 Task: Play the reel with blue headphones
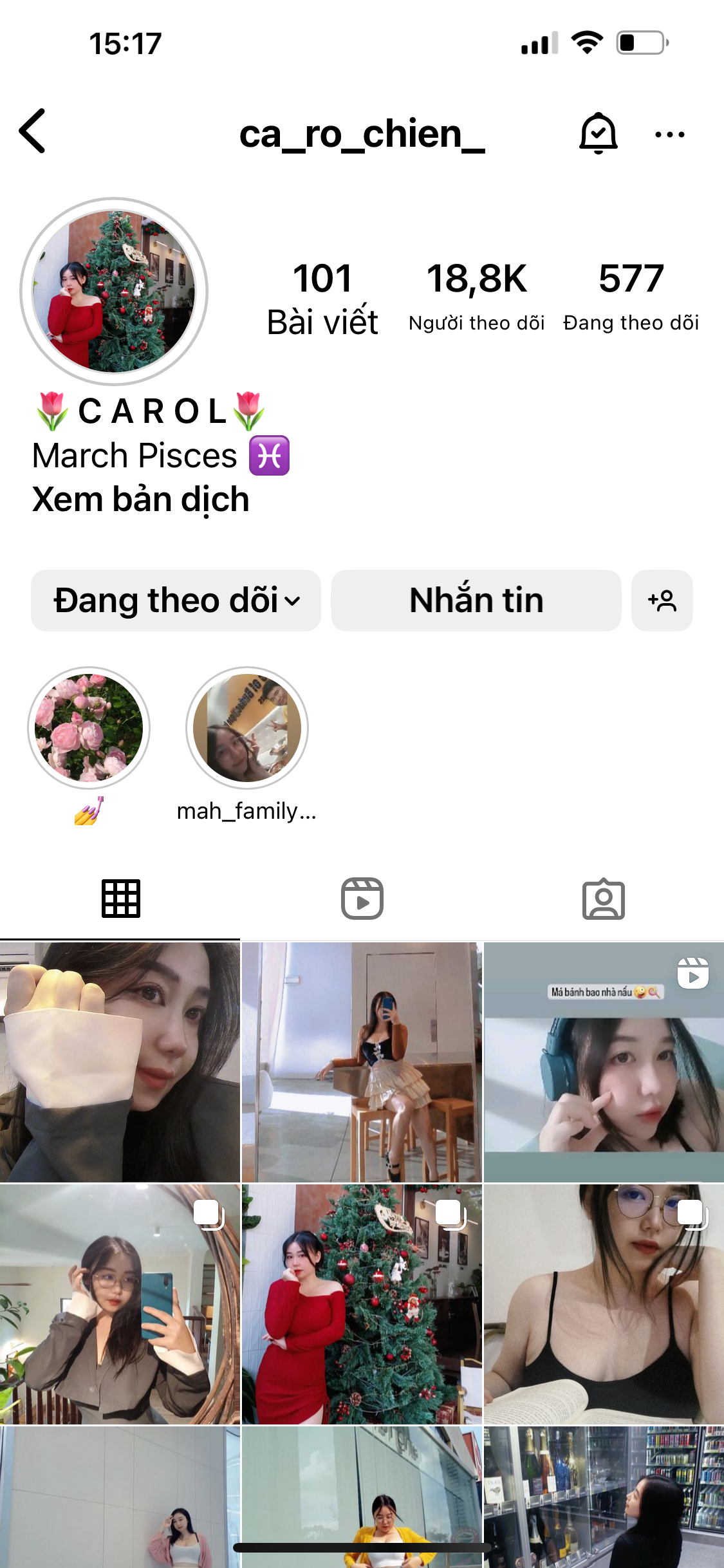point(604,1062)
